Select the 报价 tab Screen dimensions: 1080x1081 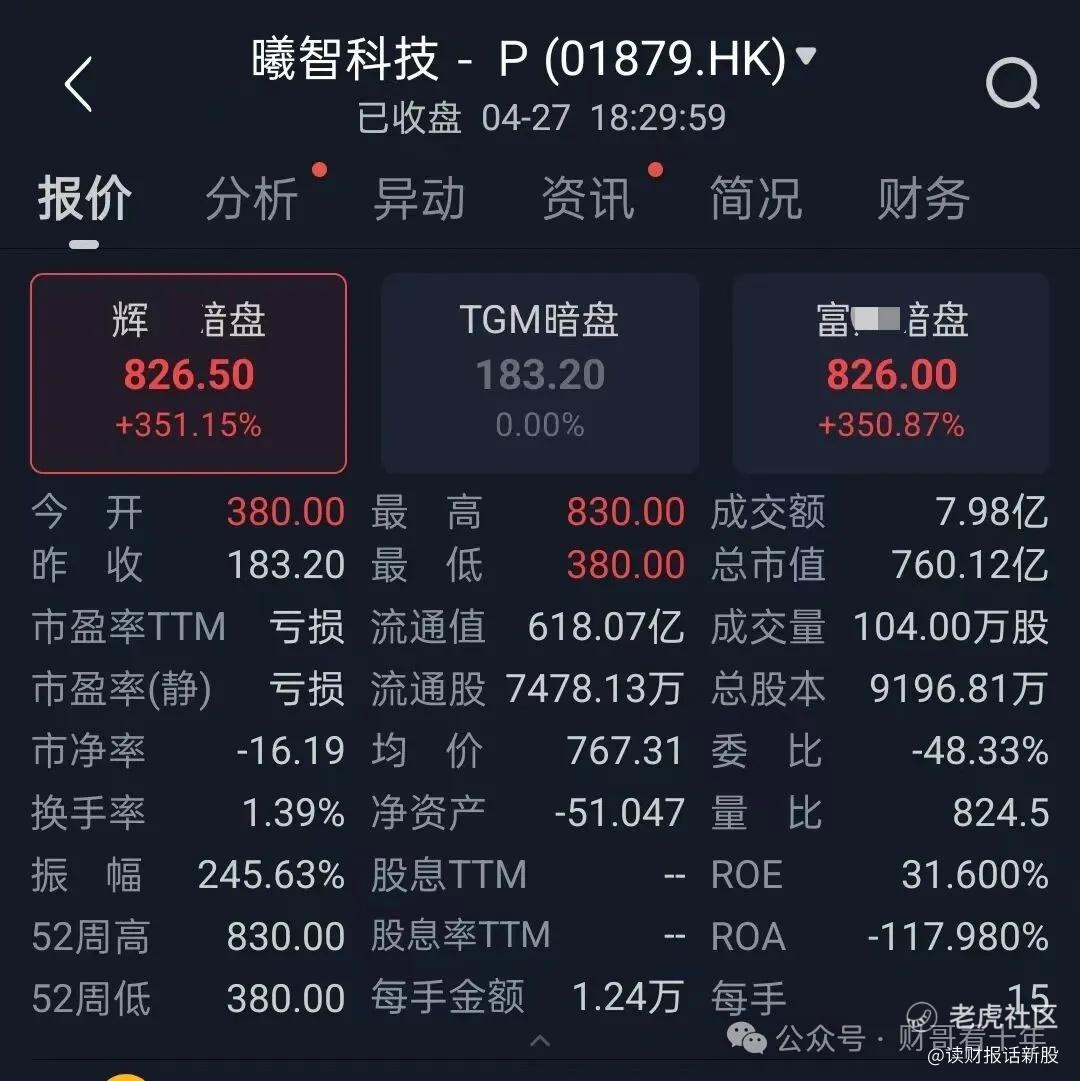pos(84,199)
